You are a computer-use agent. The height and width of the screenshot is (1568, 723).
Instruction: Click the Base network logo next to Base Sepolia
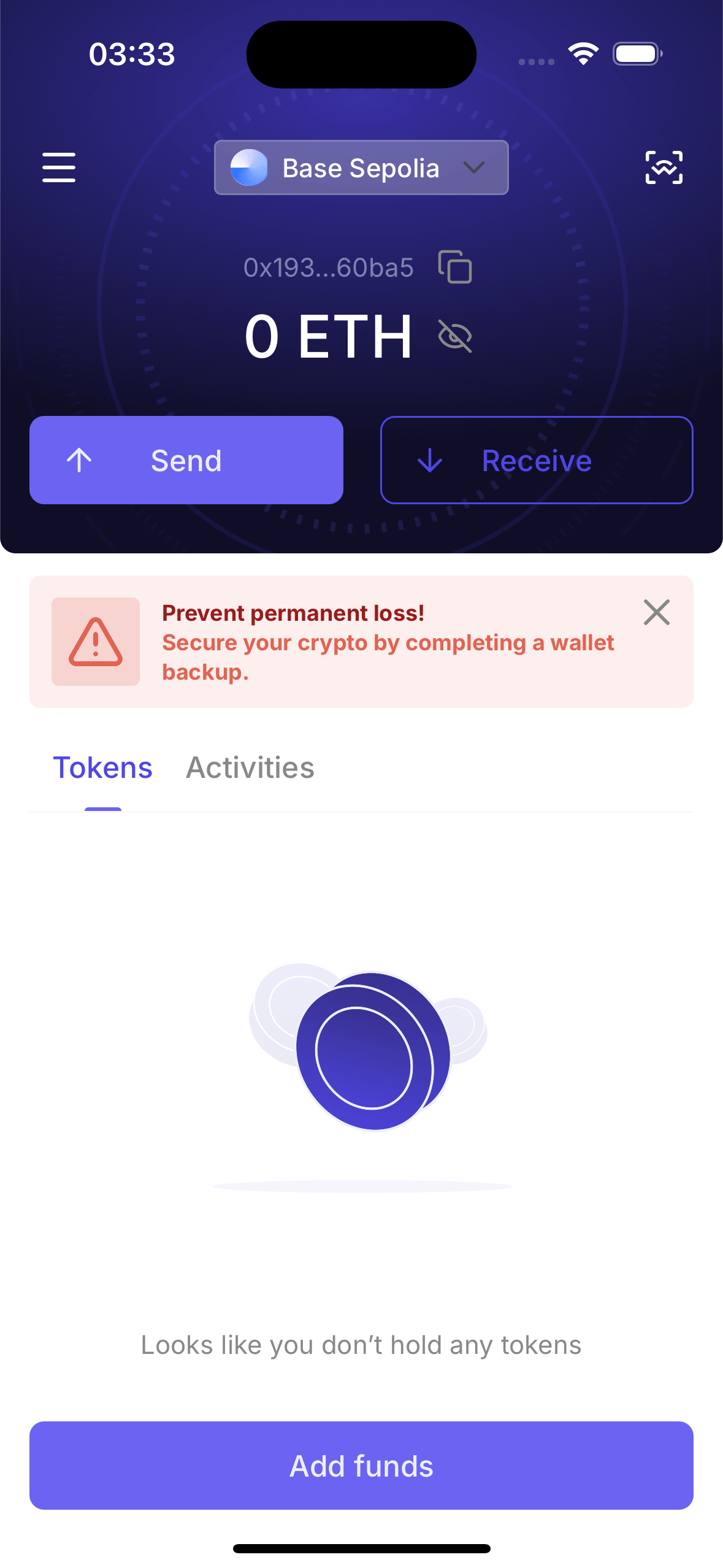(x=248, y=167)
